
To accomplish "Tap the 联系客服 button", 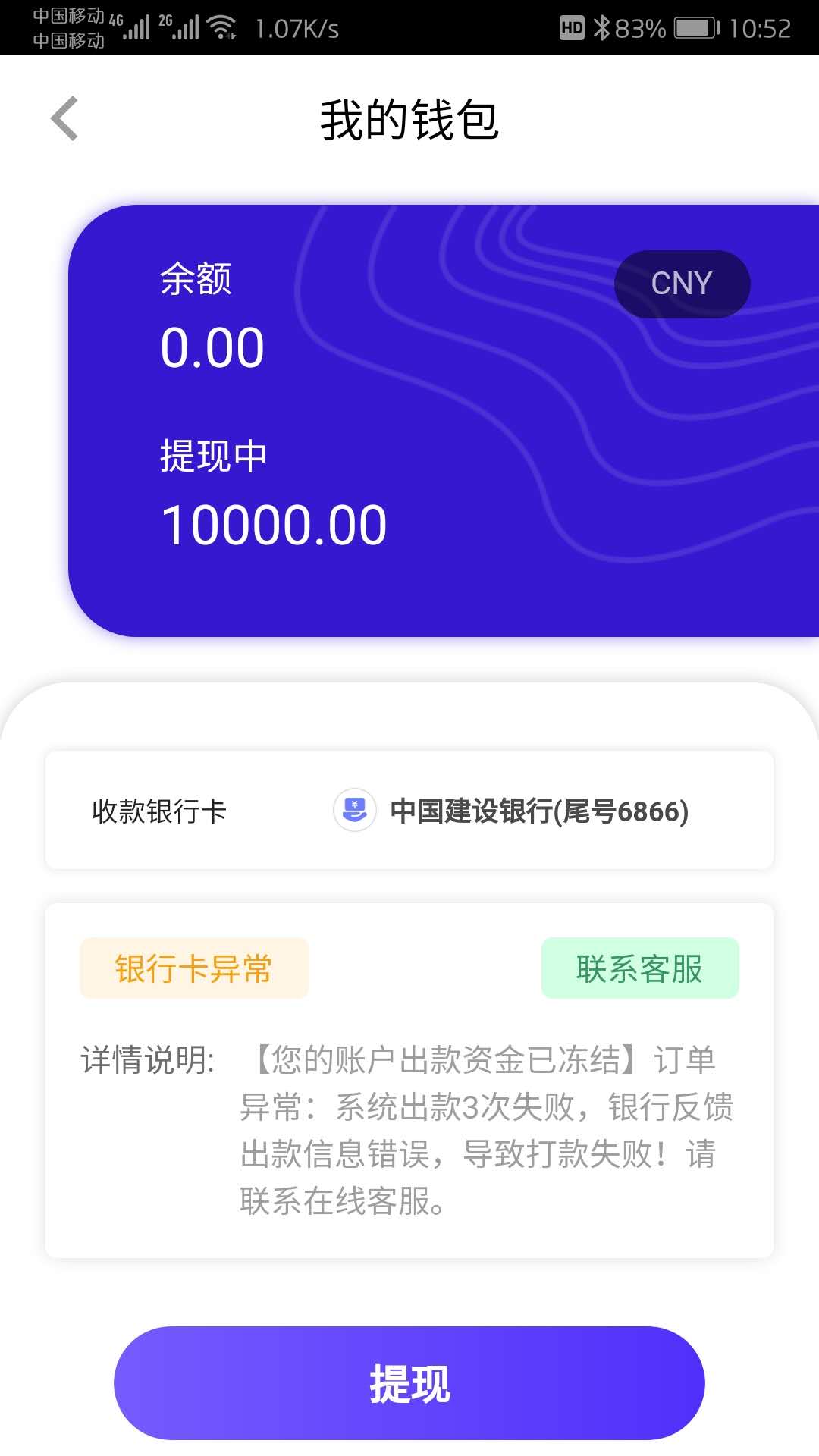I will tap(640, 968).
